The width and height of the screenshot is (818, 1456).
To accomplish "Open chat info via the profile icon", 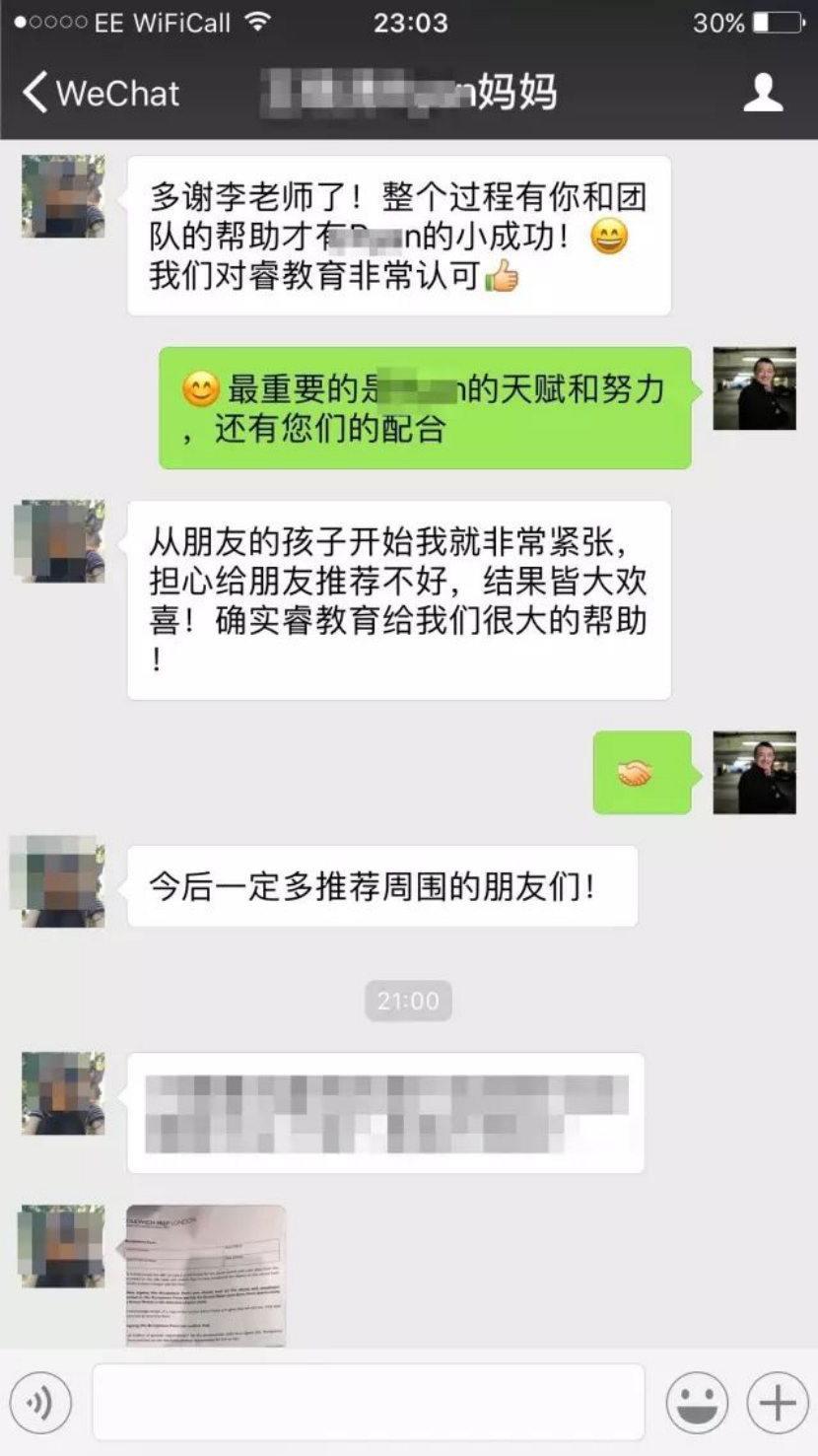I will 762,94.
